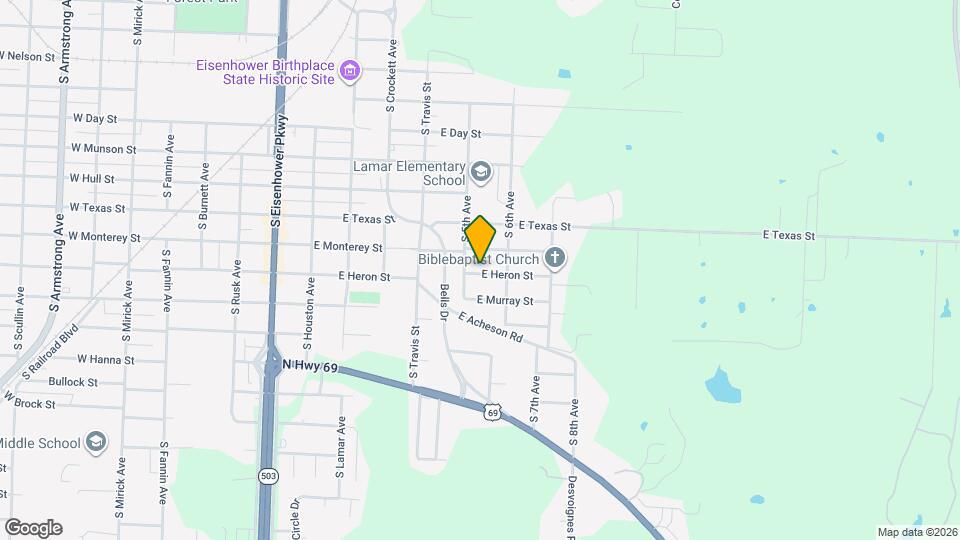Tap the orange location marker pin
960x540 pixels.
point(480,238)
